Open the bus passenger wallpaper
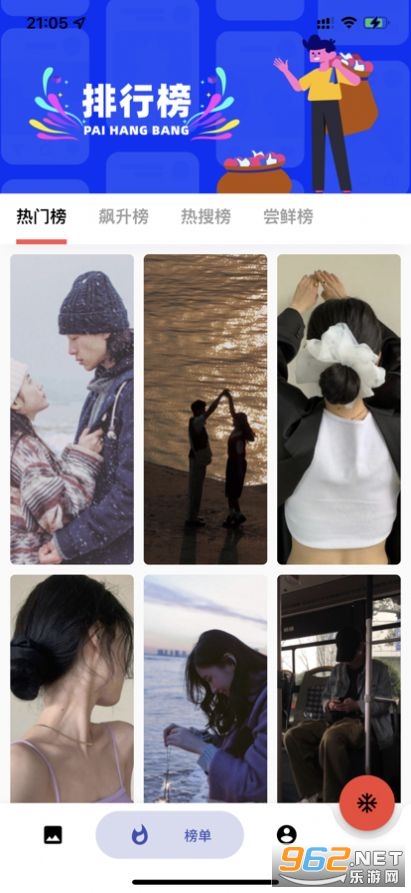411x893 pixels. tap(339, 689)
